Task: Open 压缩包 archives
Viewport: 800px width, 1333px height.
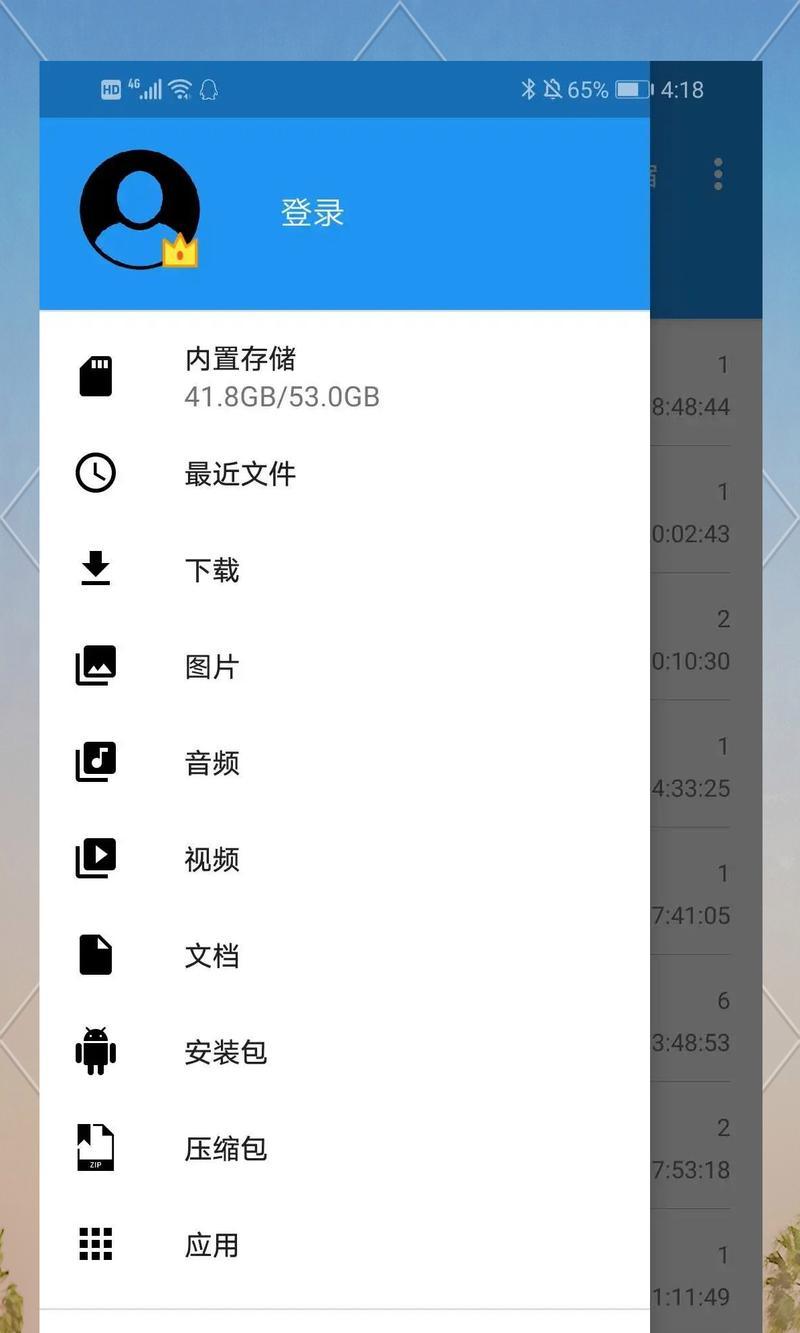Action: [x=344, y=1148]
